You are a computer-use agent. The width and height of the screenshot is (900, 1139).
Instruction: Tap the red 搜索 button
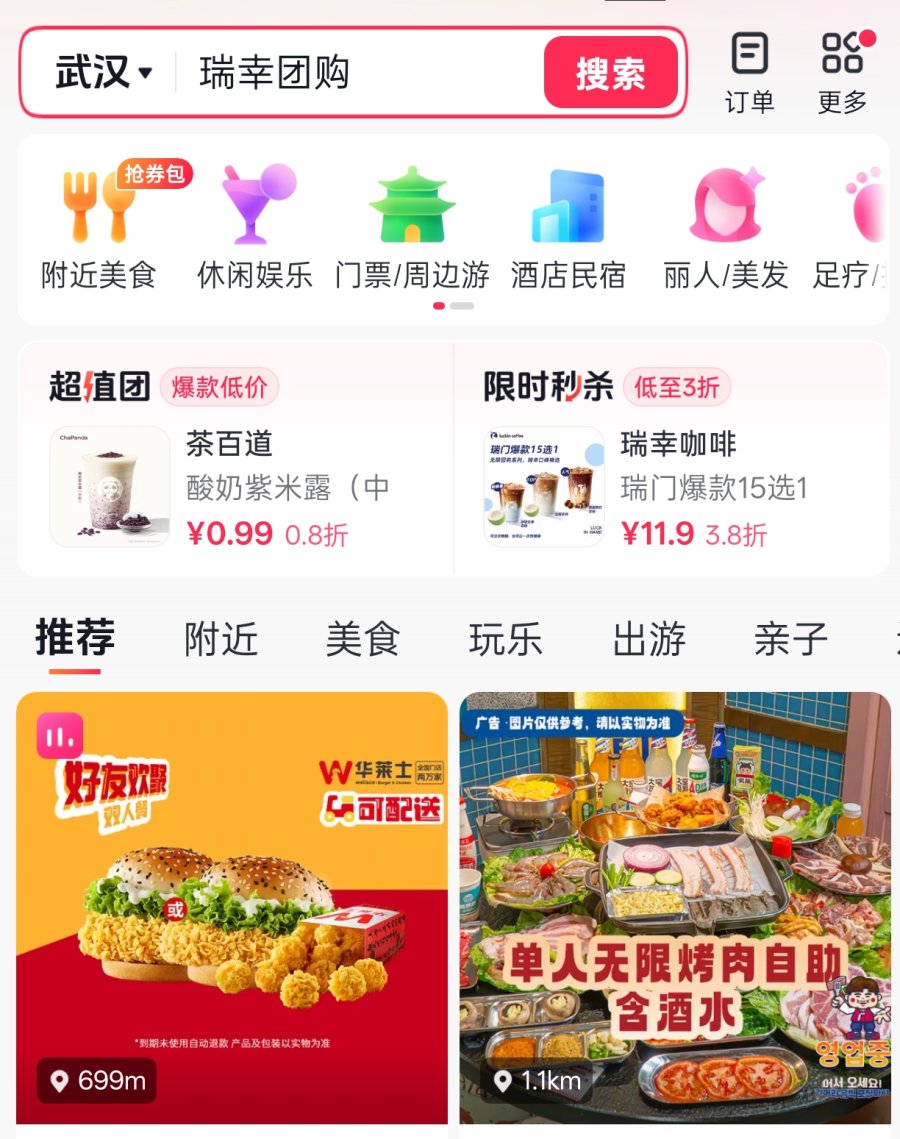[610, 73]
